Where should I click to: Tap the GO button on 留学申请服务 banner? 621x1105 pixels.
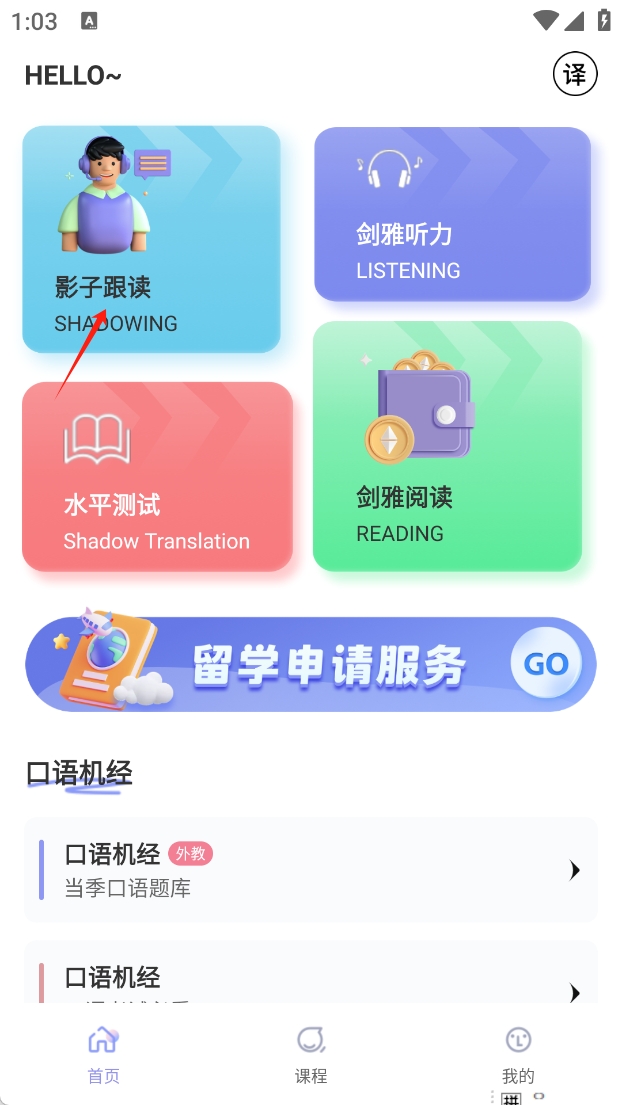(546, 664)
